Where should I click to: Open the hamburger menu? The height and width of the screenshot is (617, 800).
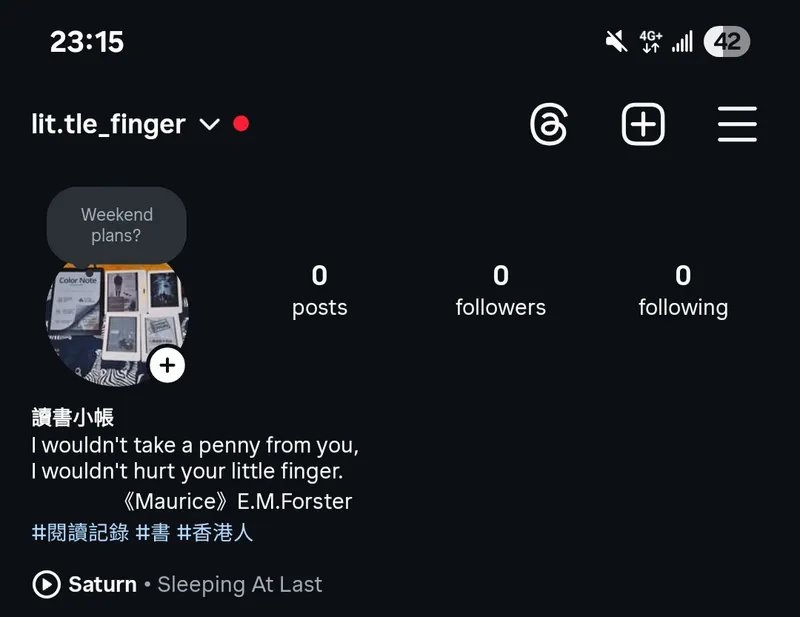(x=737, y=125)
